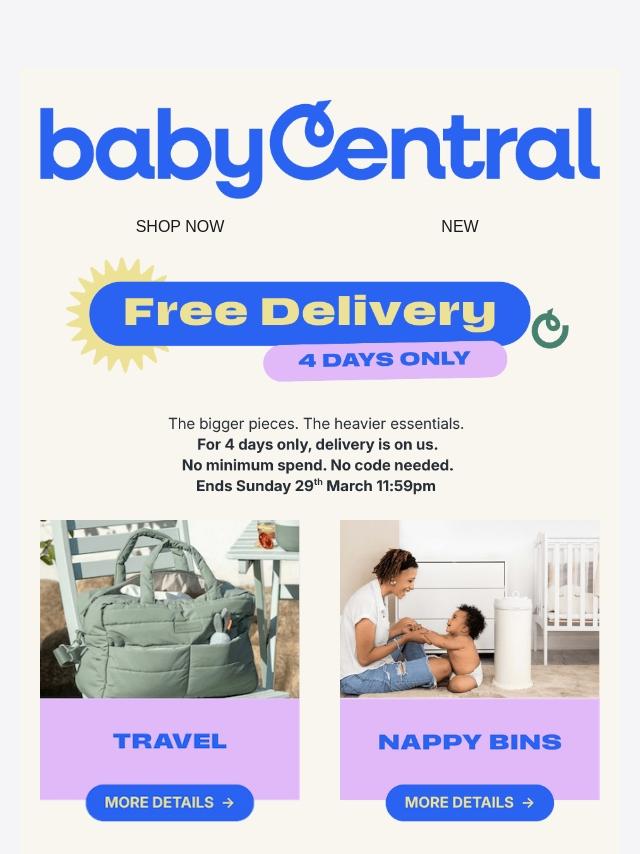Open the NEW link
The width and height of the screenshot is (640, 854).
(460, 226)
